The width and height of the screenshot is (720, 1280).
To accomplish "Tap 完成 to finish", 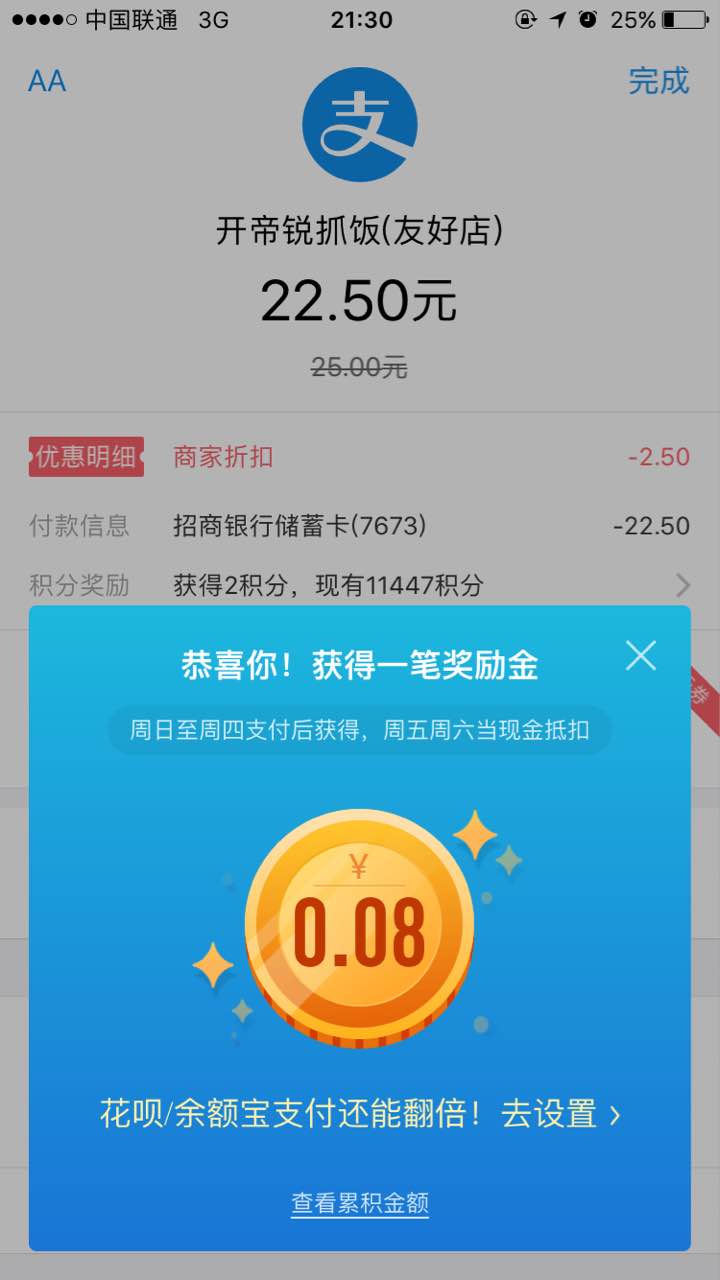I will pyautogui.click(x=658, y=81).
